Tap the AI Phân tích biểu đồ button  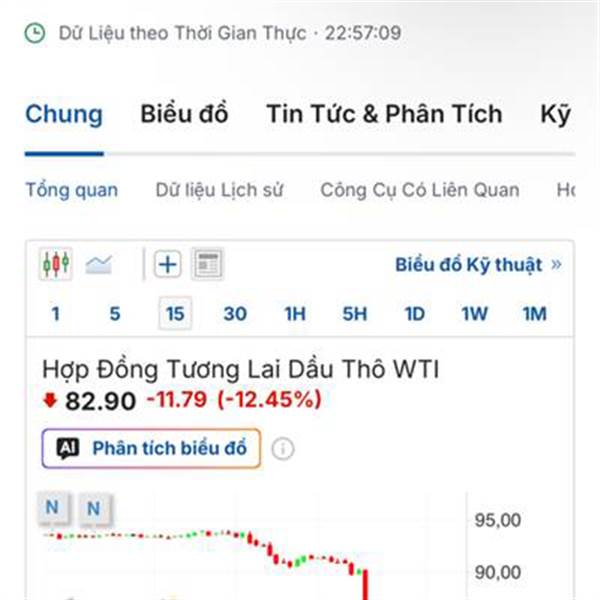pyautogui.click(x=152, y=448)
